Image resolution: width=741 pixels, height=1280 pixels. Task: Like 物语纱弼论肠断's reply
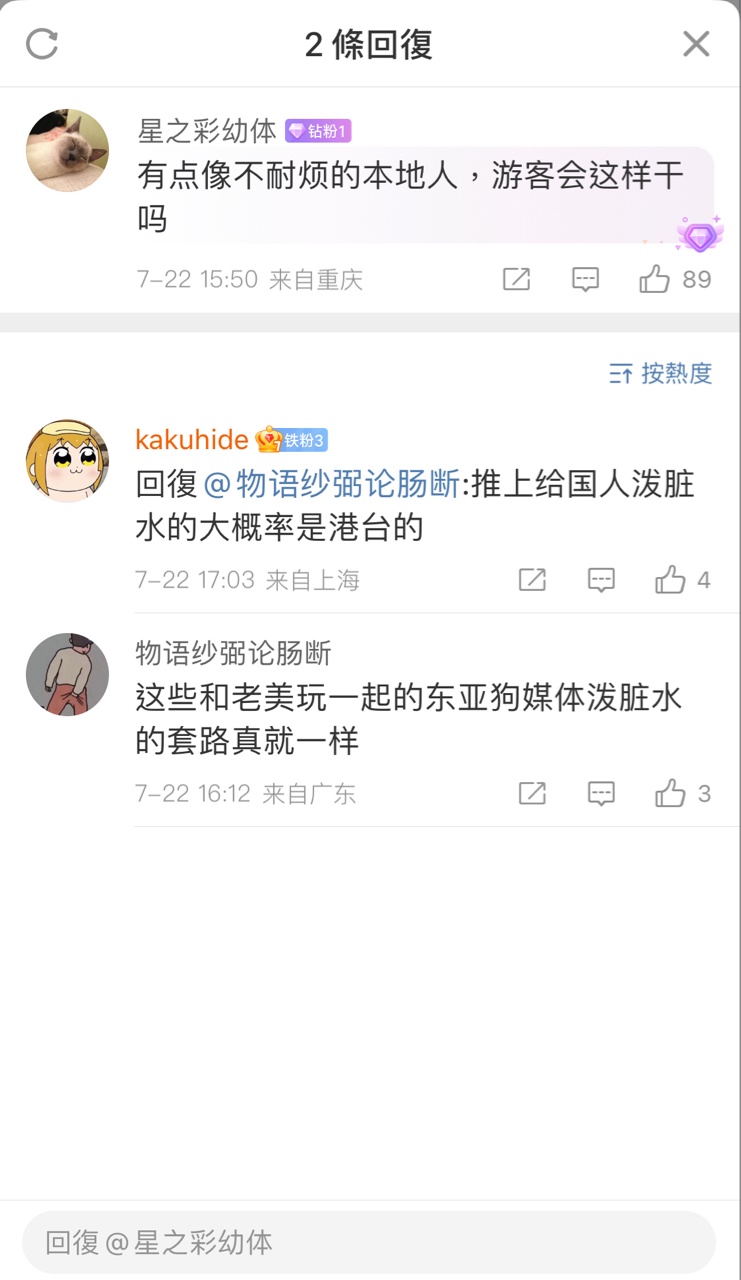pyautogui.click(x=671, y=794)
